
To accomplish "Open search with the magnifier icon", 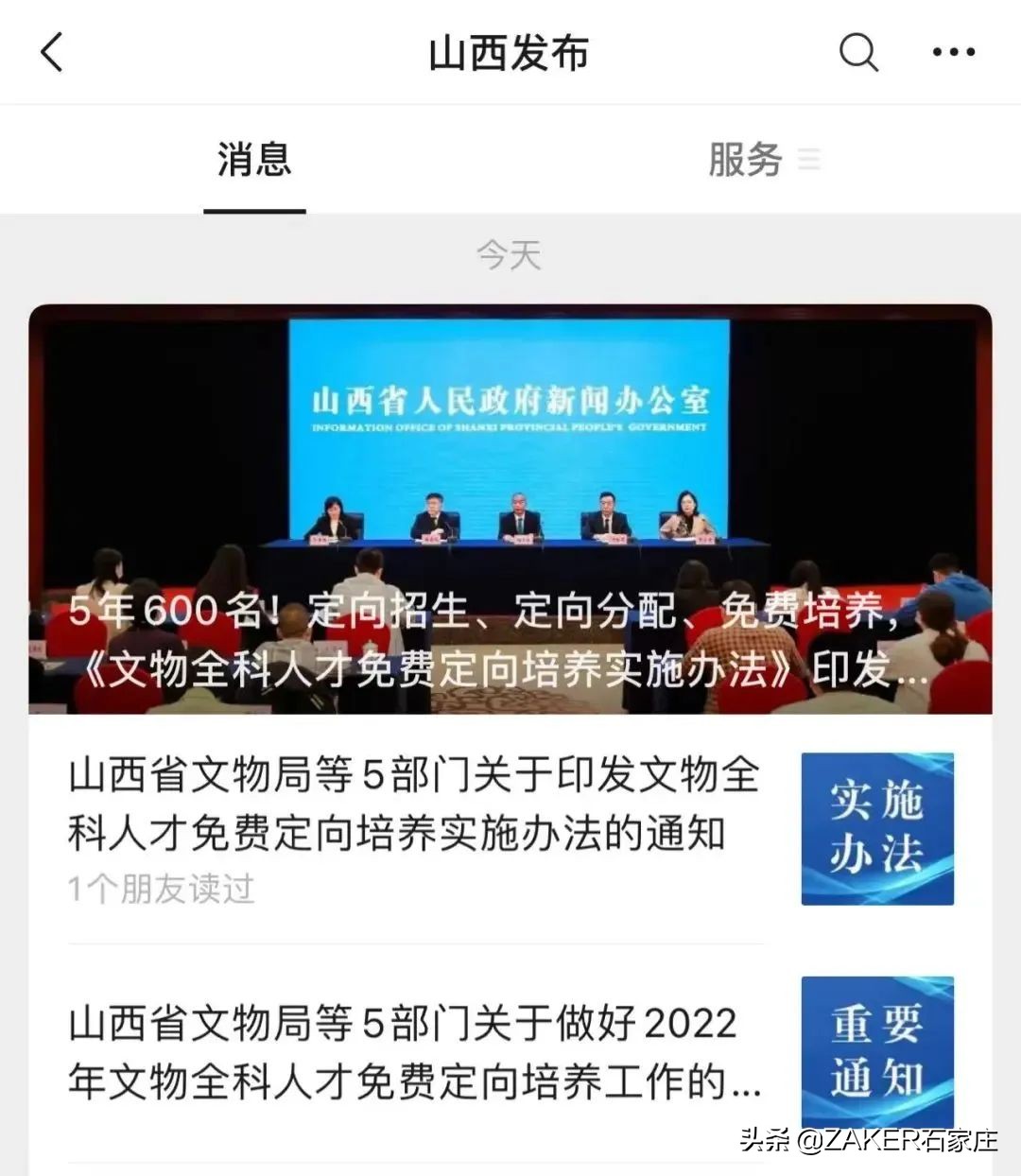I will point(858,52).
